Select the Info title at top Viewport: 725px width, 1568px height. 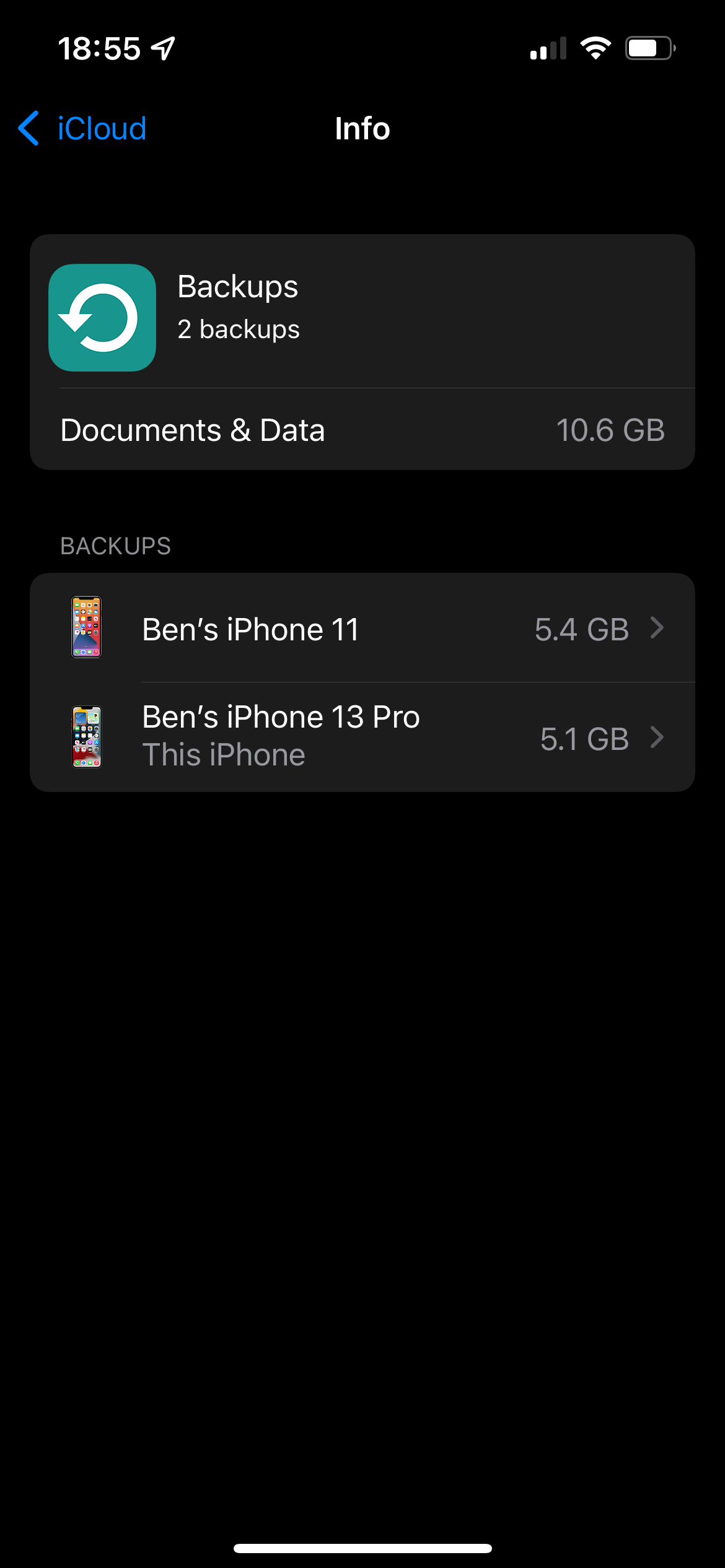362,129
